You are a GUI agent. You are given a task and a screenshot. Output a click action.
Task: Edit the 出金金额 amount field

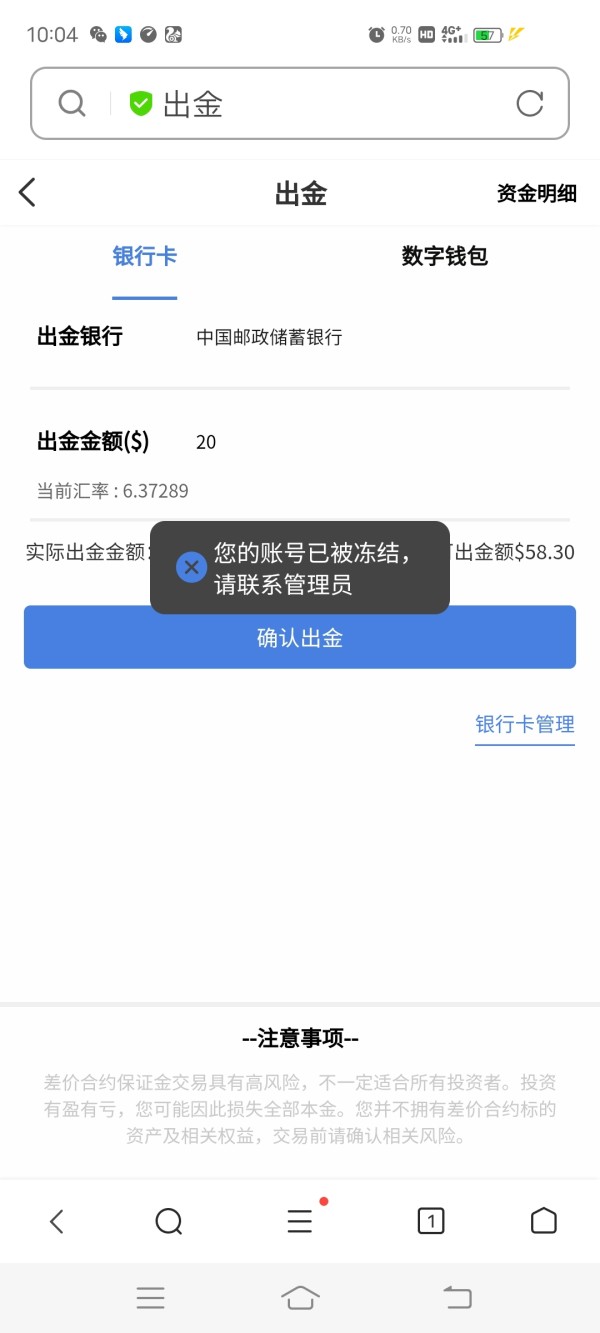[x=300, y=442]
